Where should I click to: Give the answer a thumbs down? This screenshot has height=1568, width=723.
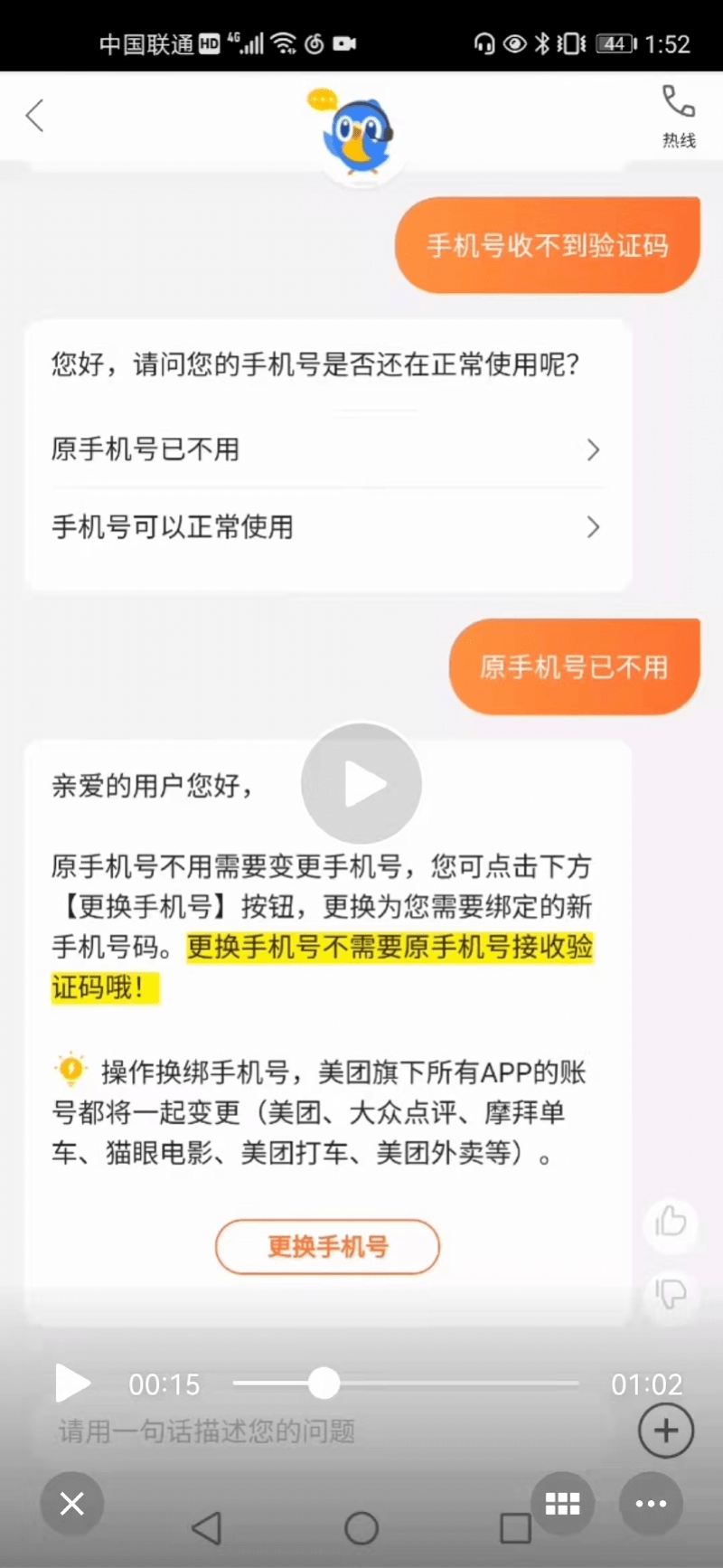coord(671,1292)
